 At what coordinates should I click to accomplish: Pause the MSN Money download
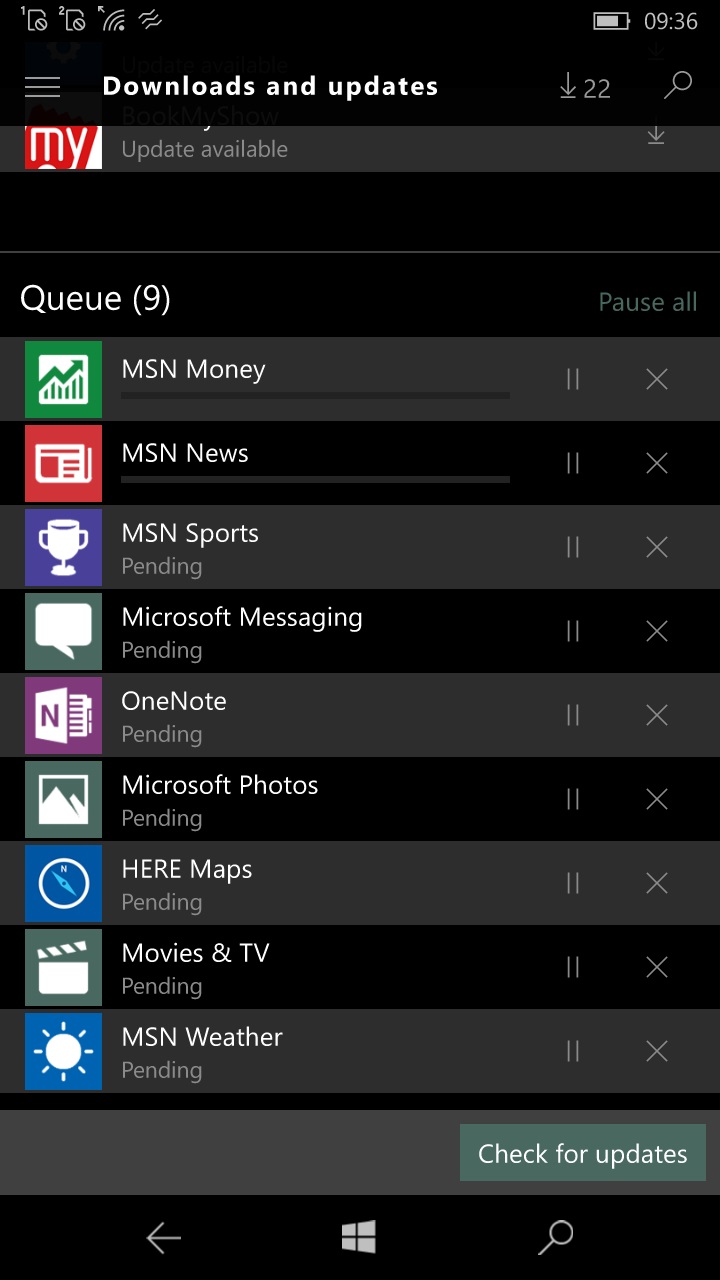(x=571, y=380)
